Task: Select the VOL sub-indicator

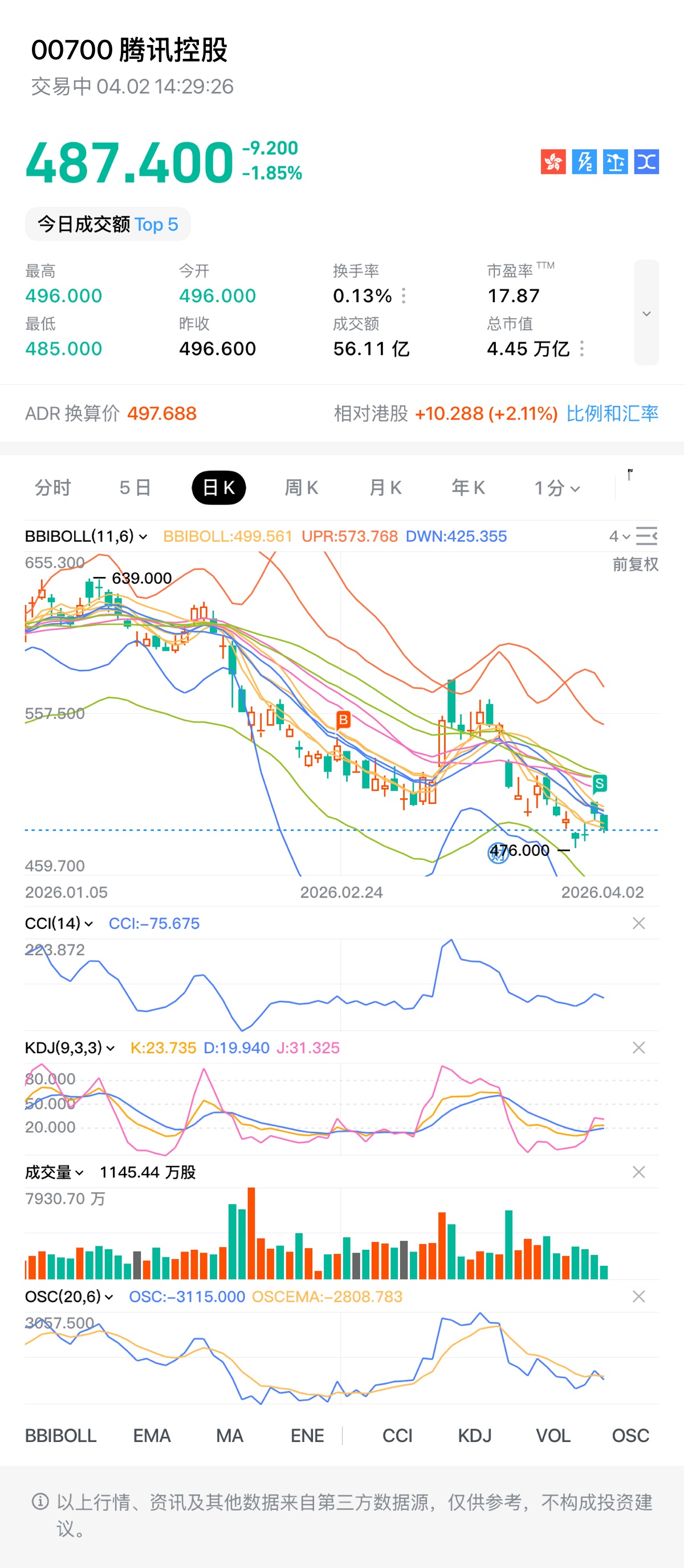Action: (x=552, y=1436)
